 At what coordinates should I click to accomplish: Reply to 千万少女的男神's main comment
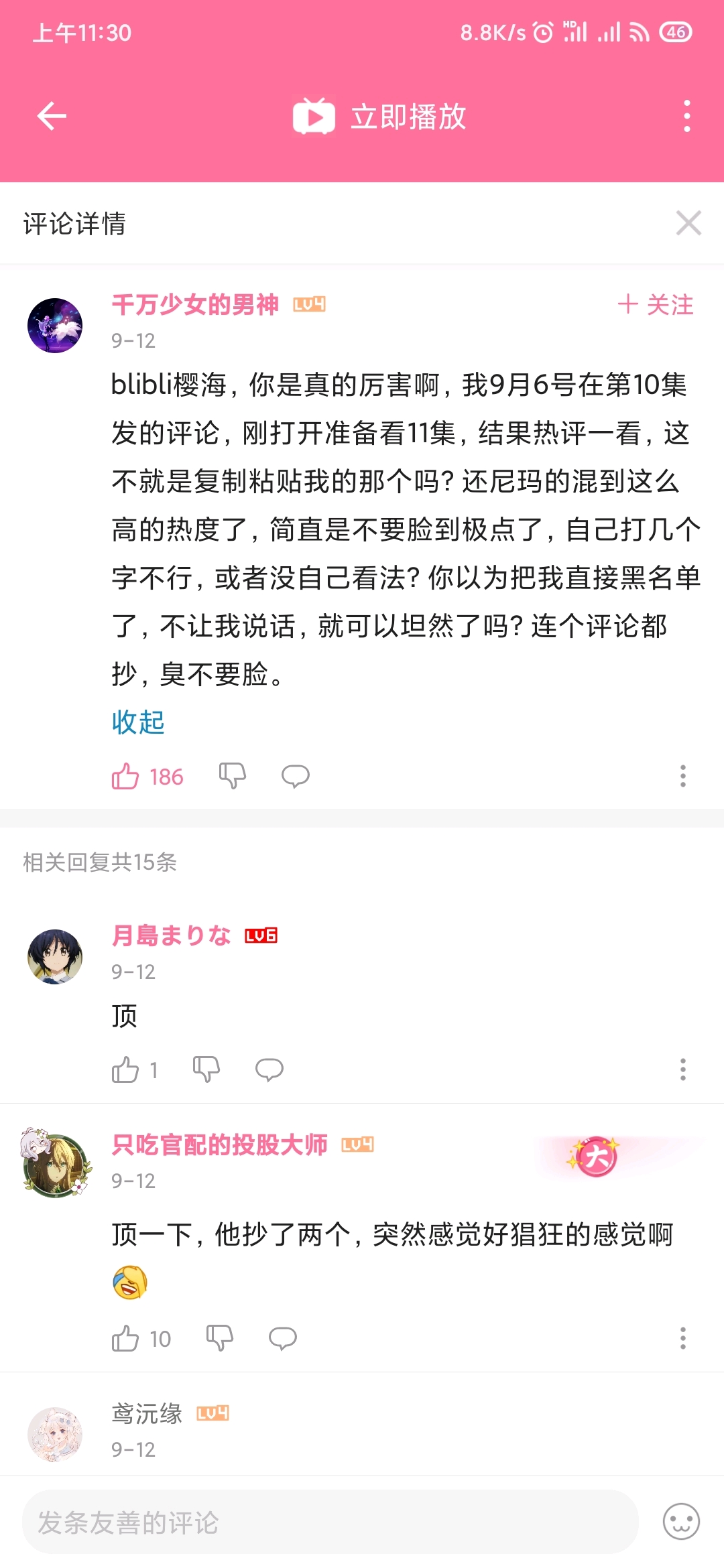click(295, 776)
